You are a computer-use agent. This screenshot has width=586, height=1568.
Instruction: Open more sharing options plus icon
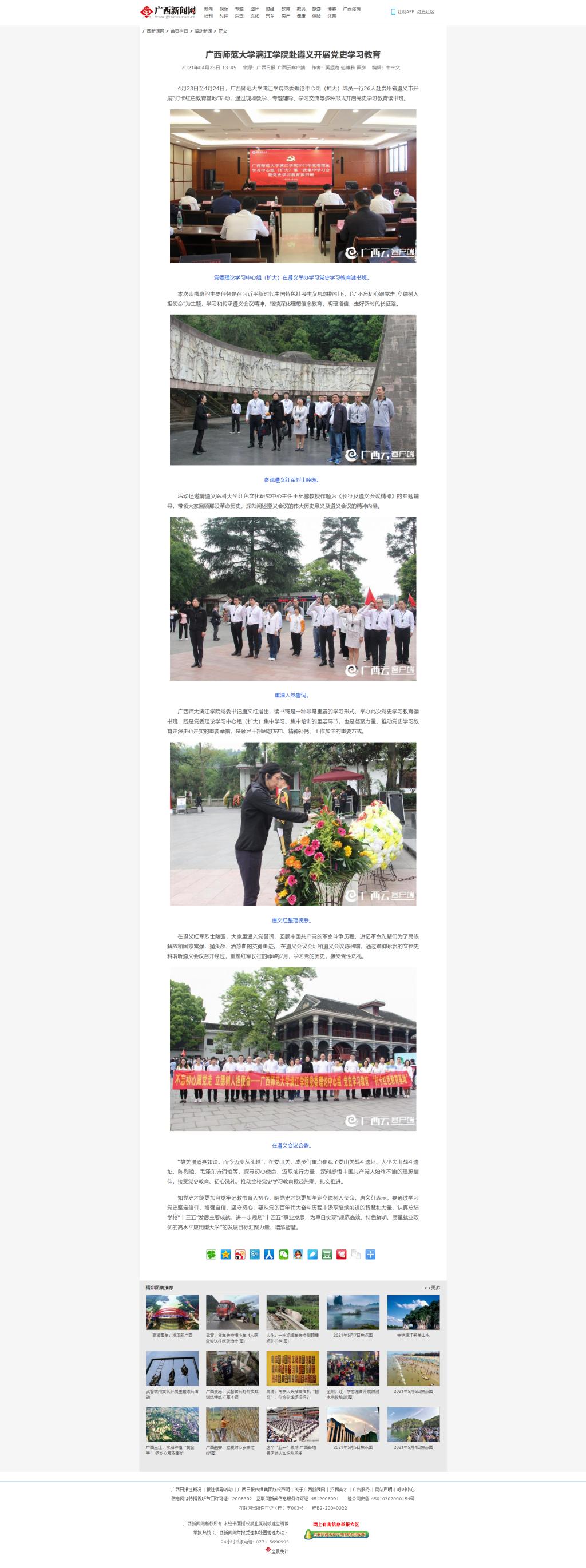click(x=370, y=1255)
